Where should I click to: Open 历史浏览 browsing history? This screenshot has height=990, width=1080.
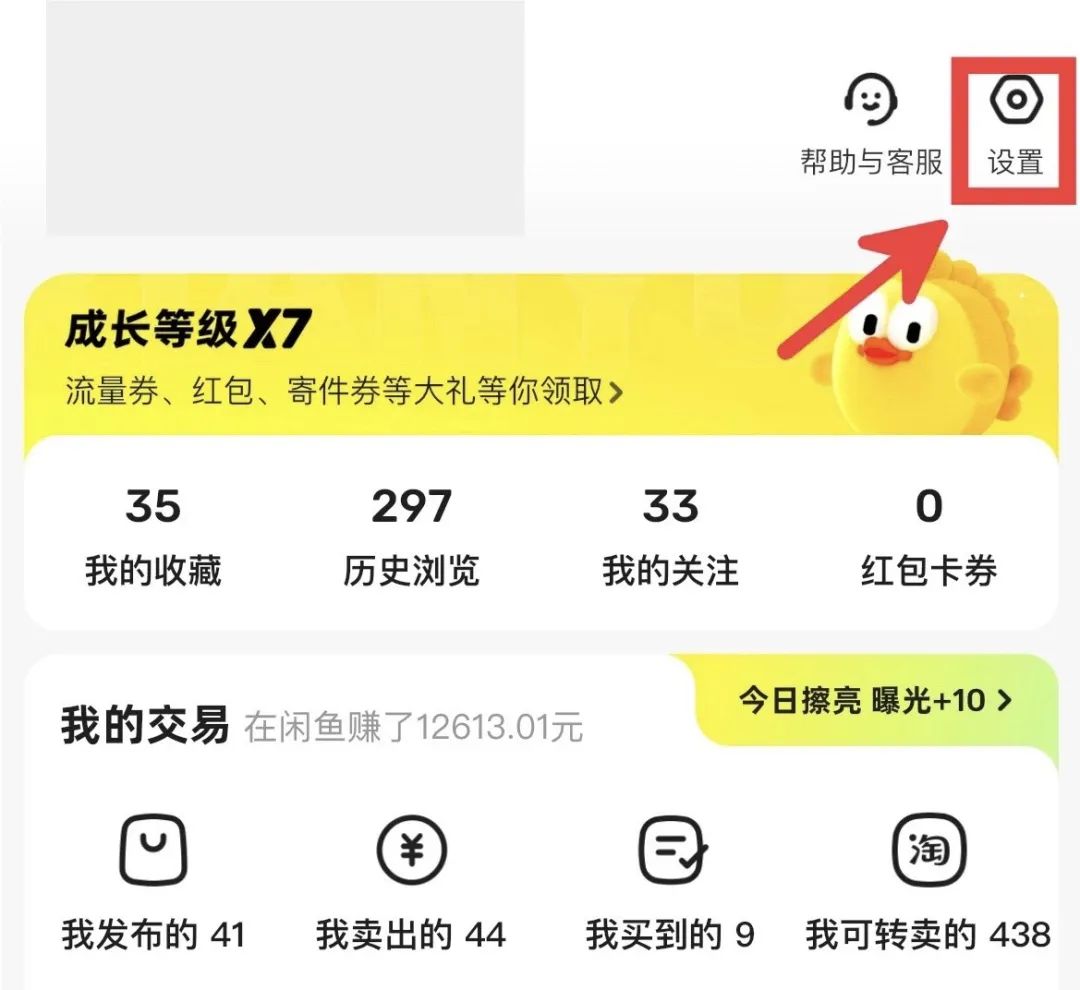pos(411,537)
